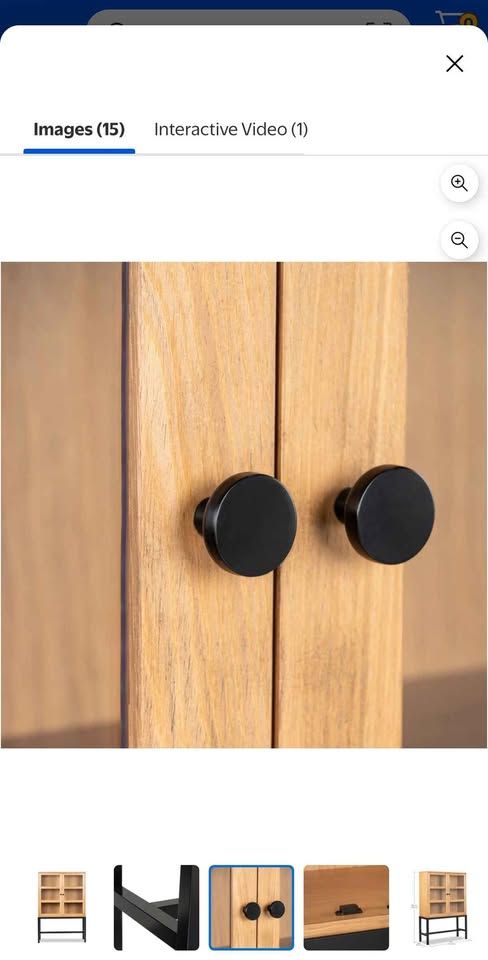View the black metal leg thumbnail
Viewport: 488px width, 960px height.
[157, 907]
